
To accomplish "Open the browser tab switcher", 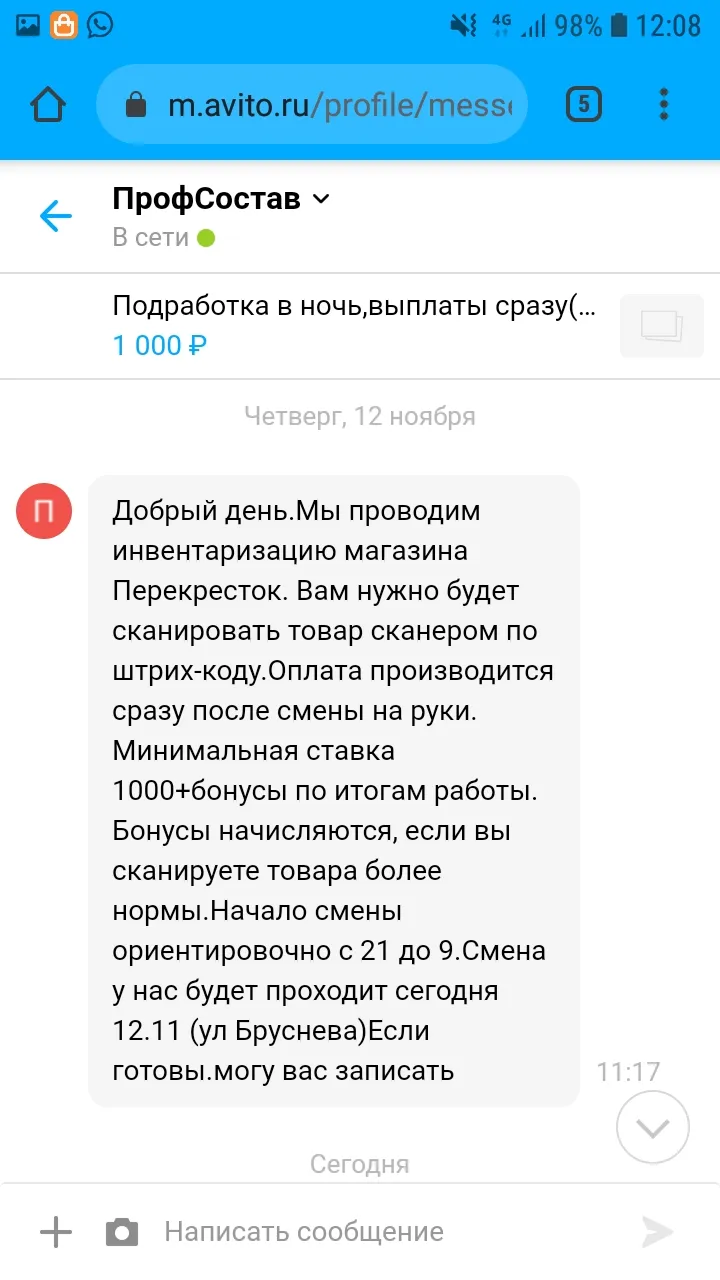I will click(584, 104).
